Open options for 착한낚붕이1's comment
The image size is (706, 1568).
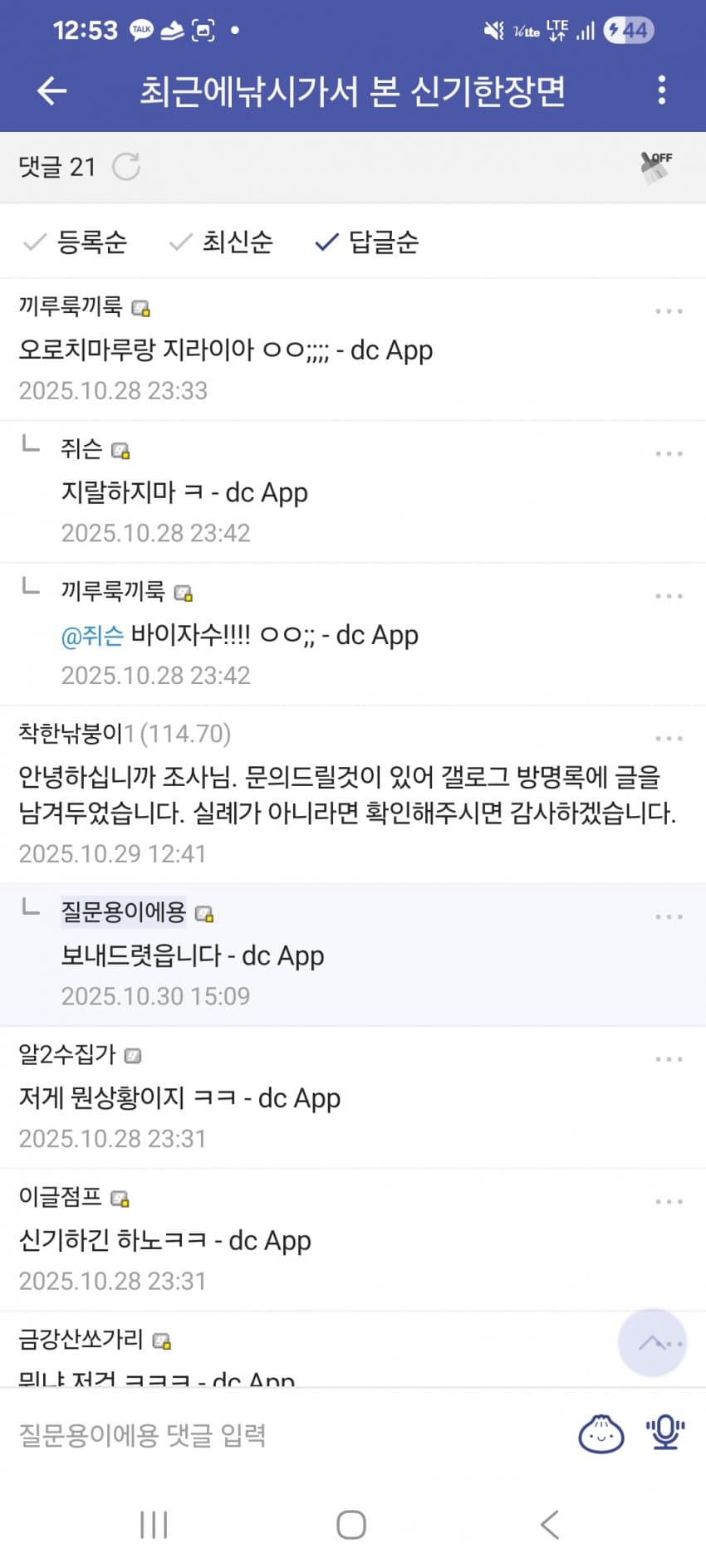[x=668, y=739]
